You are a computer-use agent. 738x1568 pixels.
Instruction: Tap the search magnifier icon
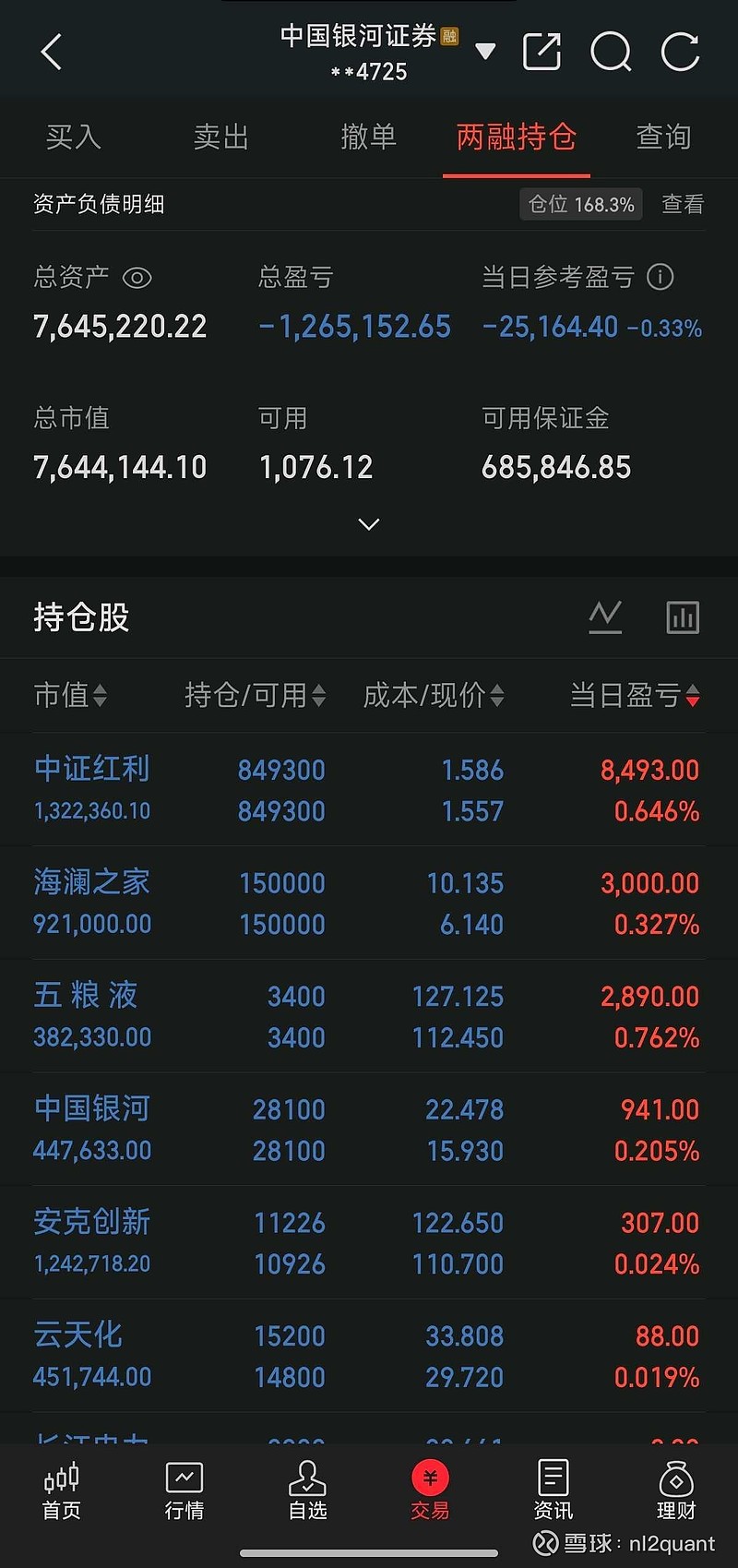pyautogui.click(x=611, y=51)
